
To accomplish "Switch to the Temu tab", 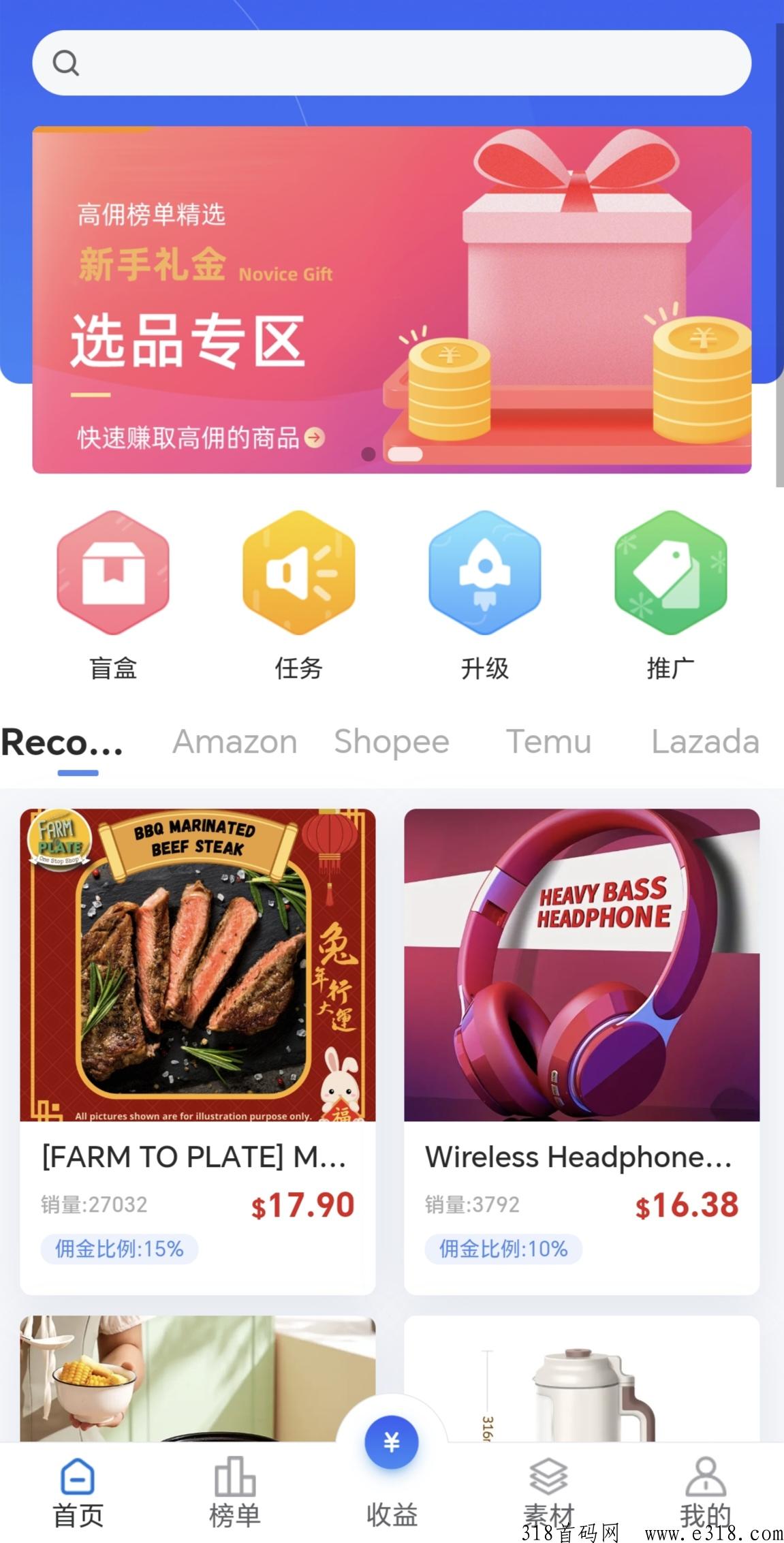I will pyautogui.click(x=548, y=742).
